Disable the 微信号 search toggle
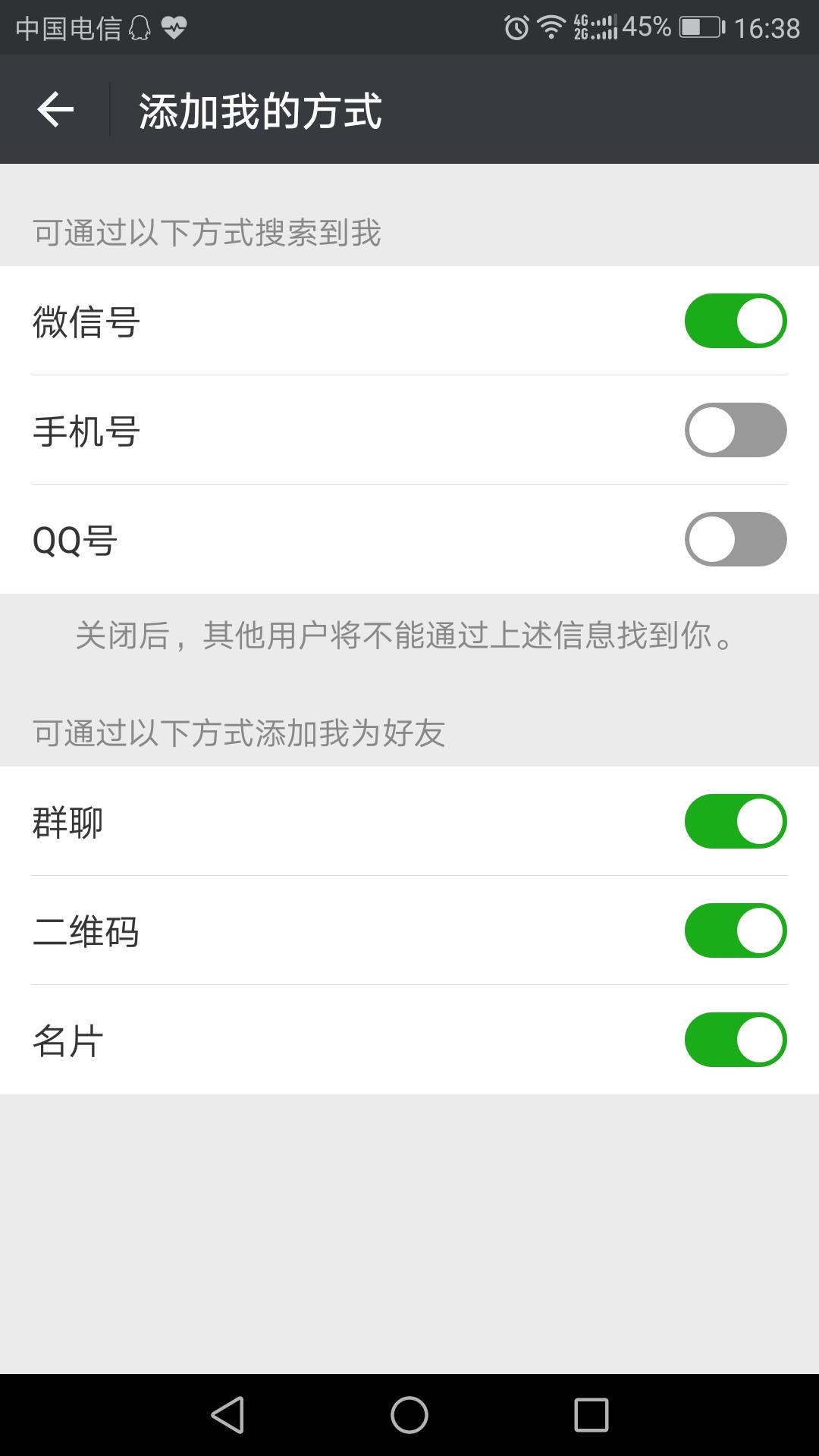Viewport: 819px width, 1456px height. 736,320
